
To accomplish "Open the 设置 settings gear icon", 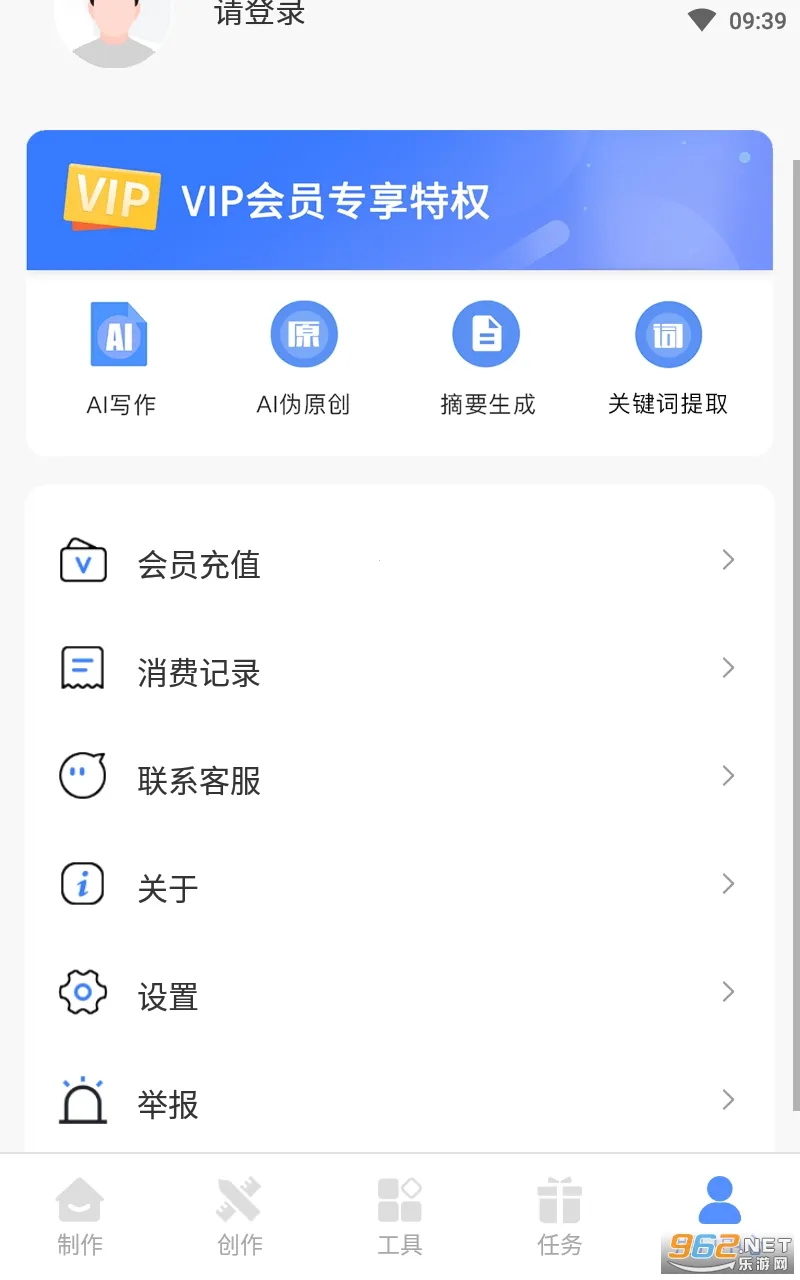I will pyautogui.click(x=82, y=992).
